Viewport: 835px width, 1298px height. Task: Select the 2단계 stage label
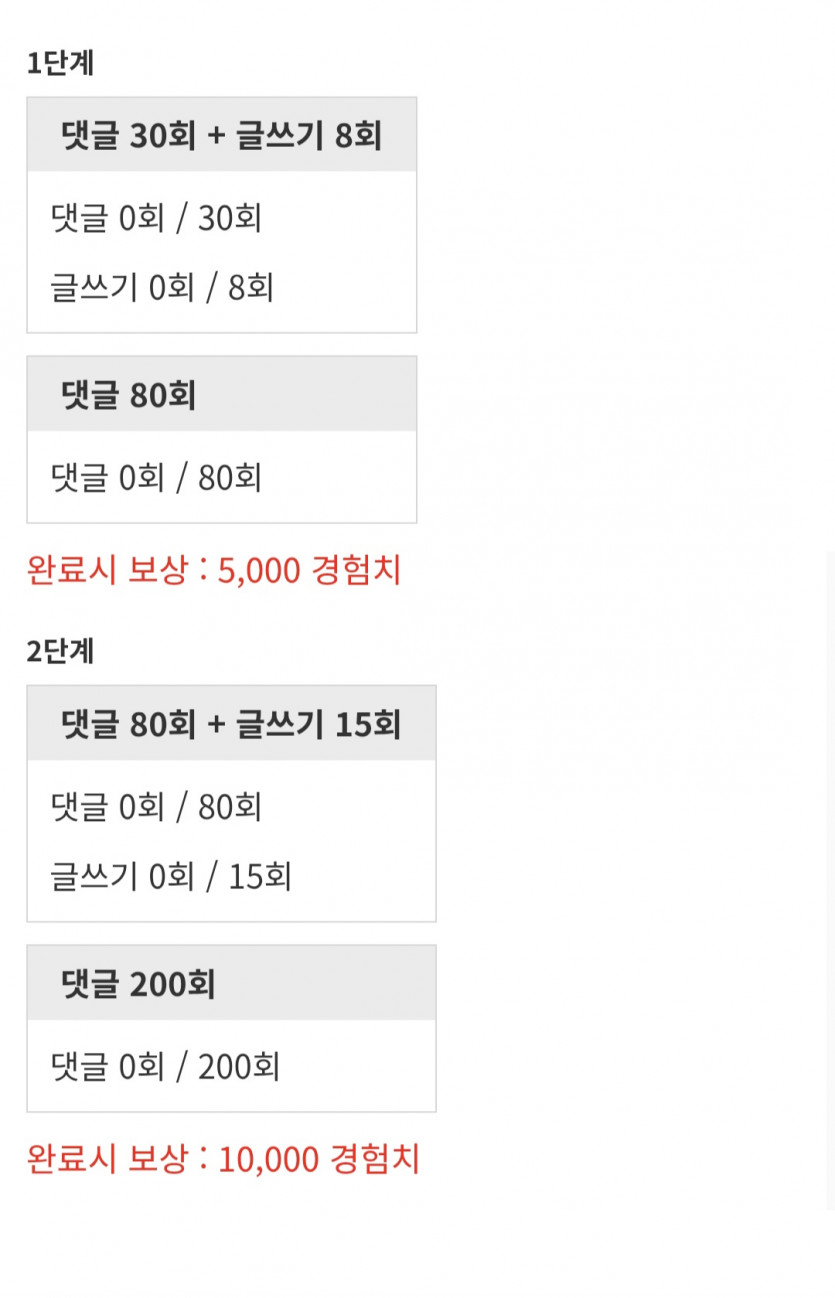click(60, 650)
